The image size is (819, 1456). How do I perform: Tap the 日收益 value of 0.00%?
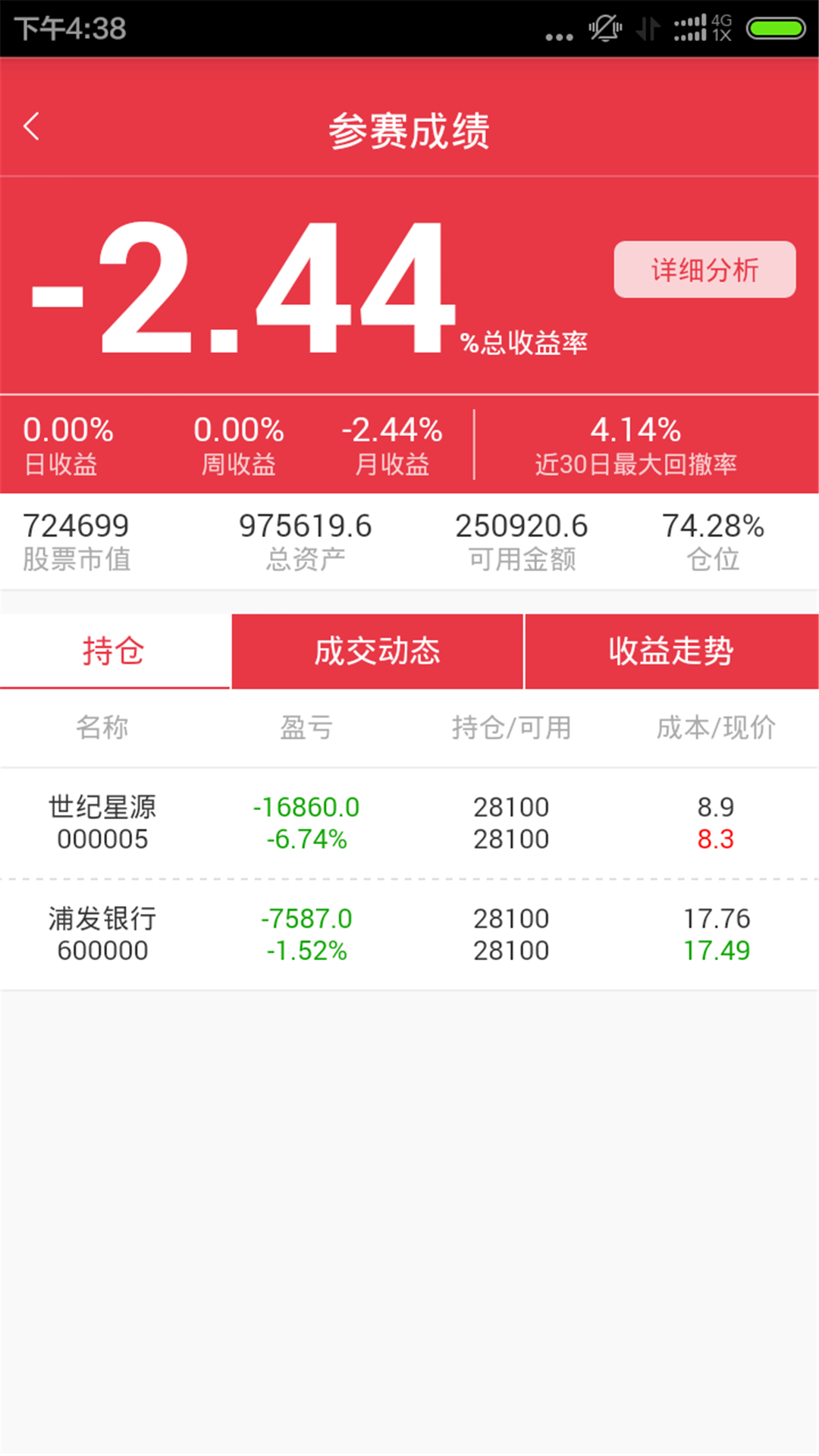pos(67,431)
